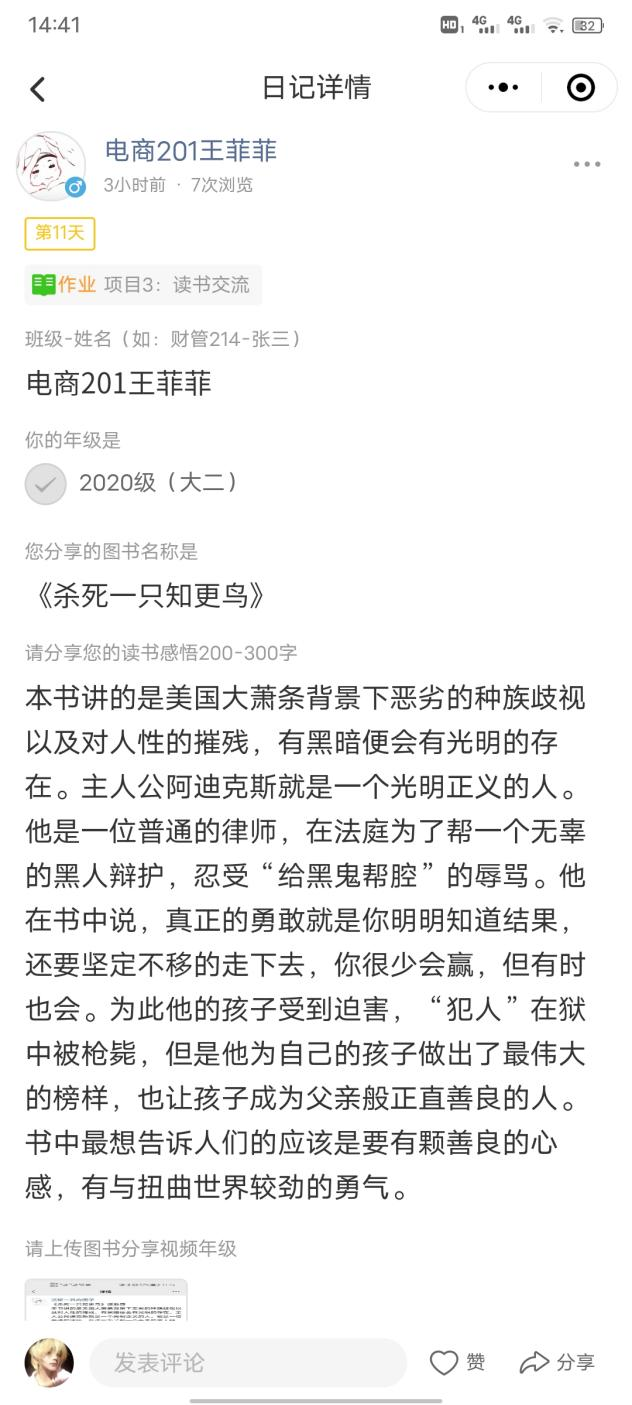This screenshot has height=1405, width=632.
Task: Open the three-dot menu beside the post
Action: pyautogui.click(x=587, y=164)
